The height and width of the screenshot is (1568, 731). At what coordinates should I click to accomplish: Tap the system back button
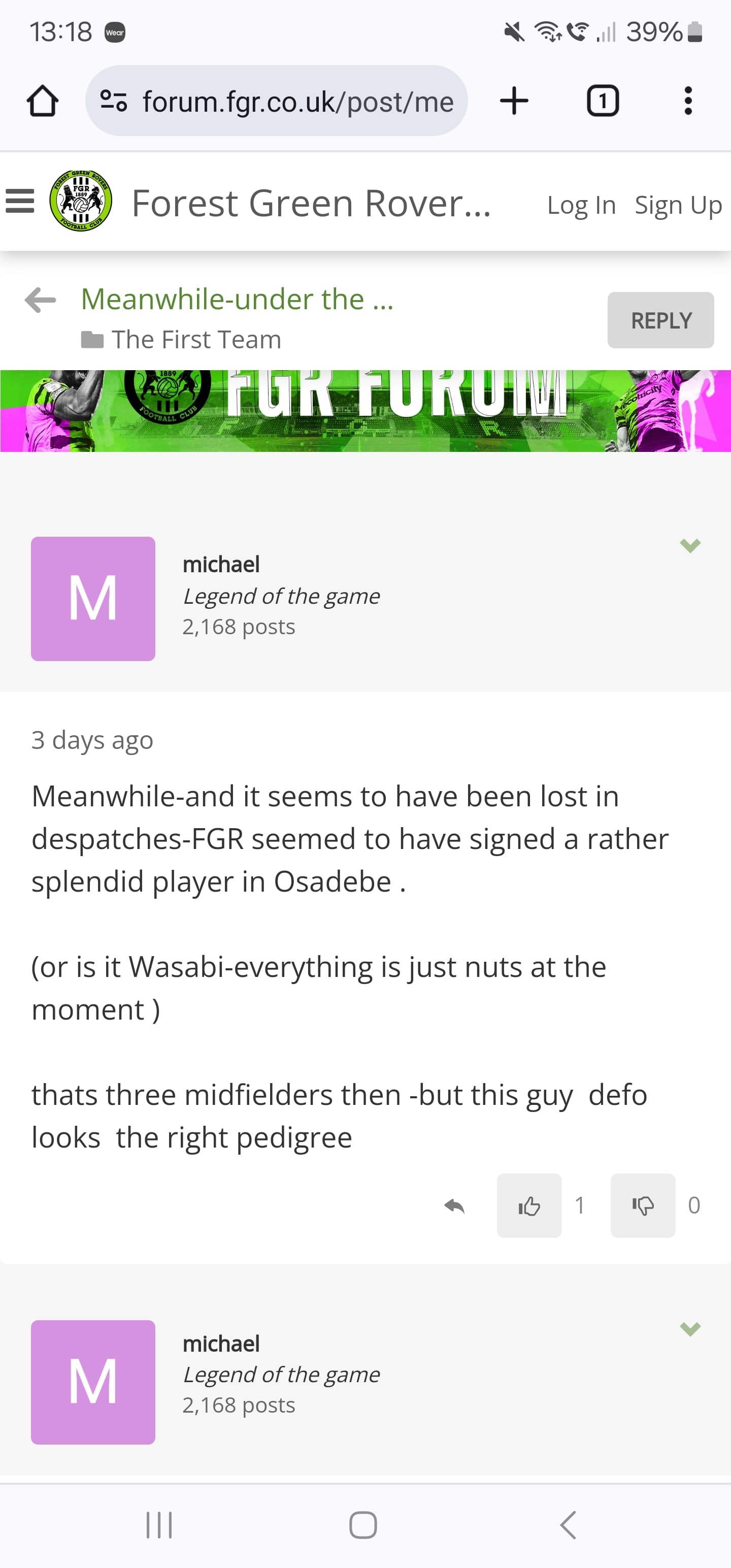[568, 1525]
